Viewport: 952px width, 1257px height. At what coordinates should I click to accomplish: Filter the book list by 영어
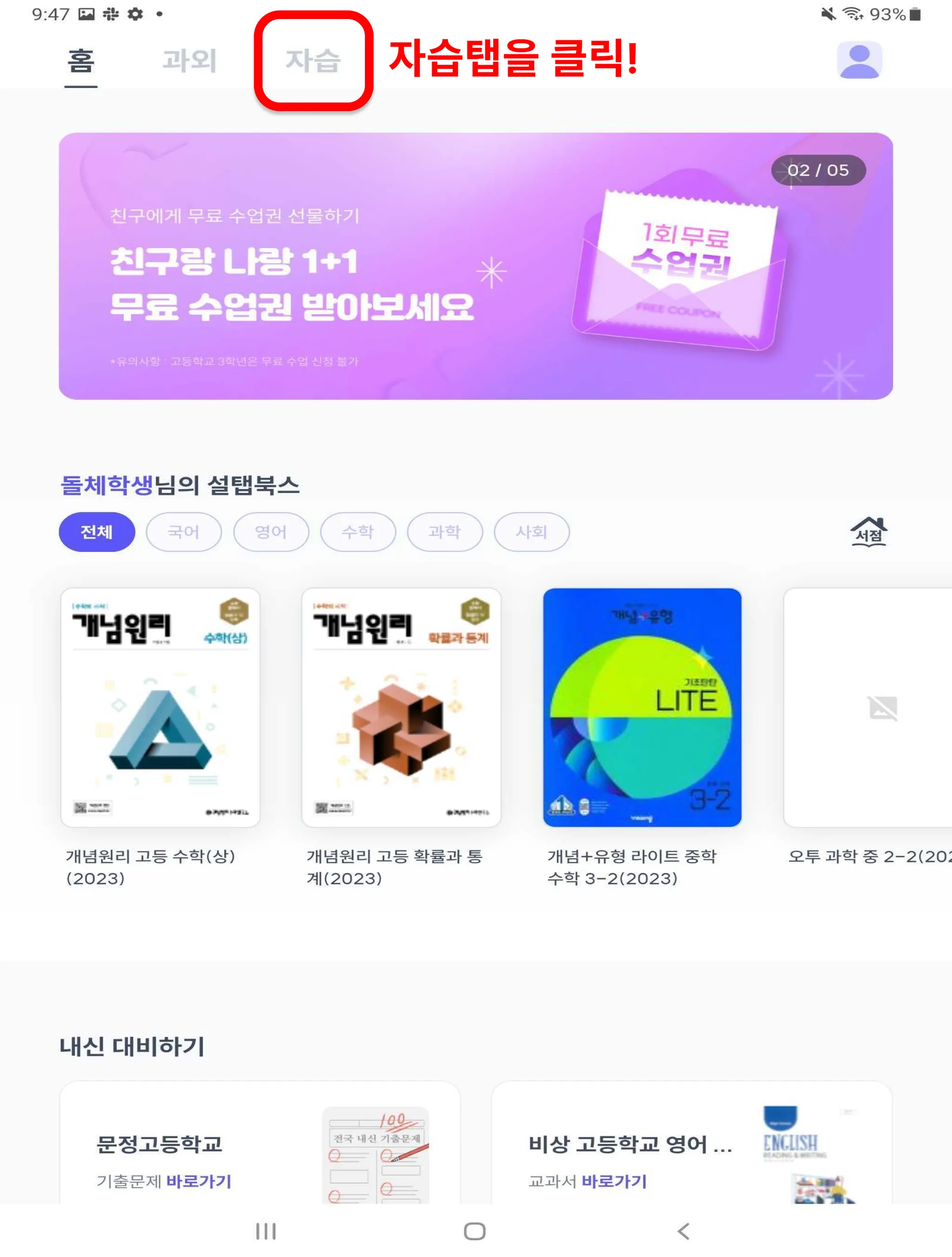click(271, 532)
